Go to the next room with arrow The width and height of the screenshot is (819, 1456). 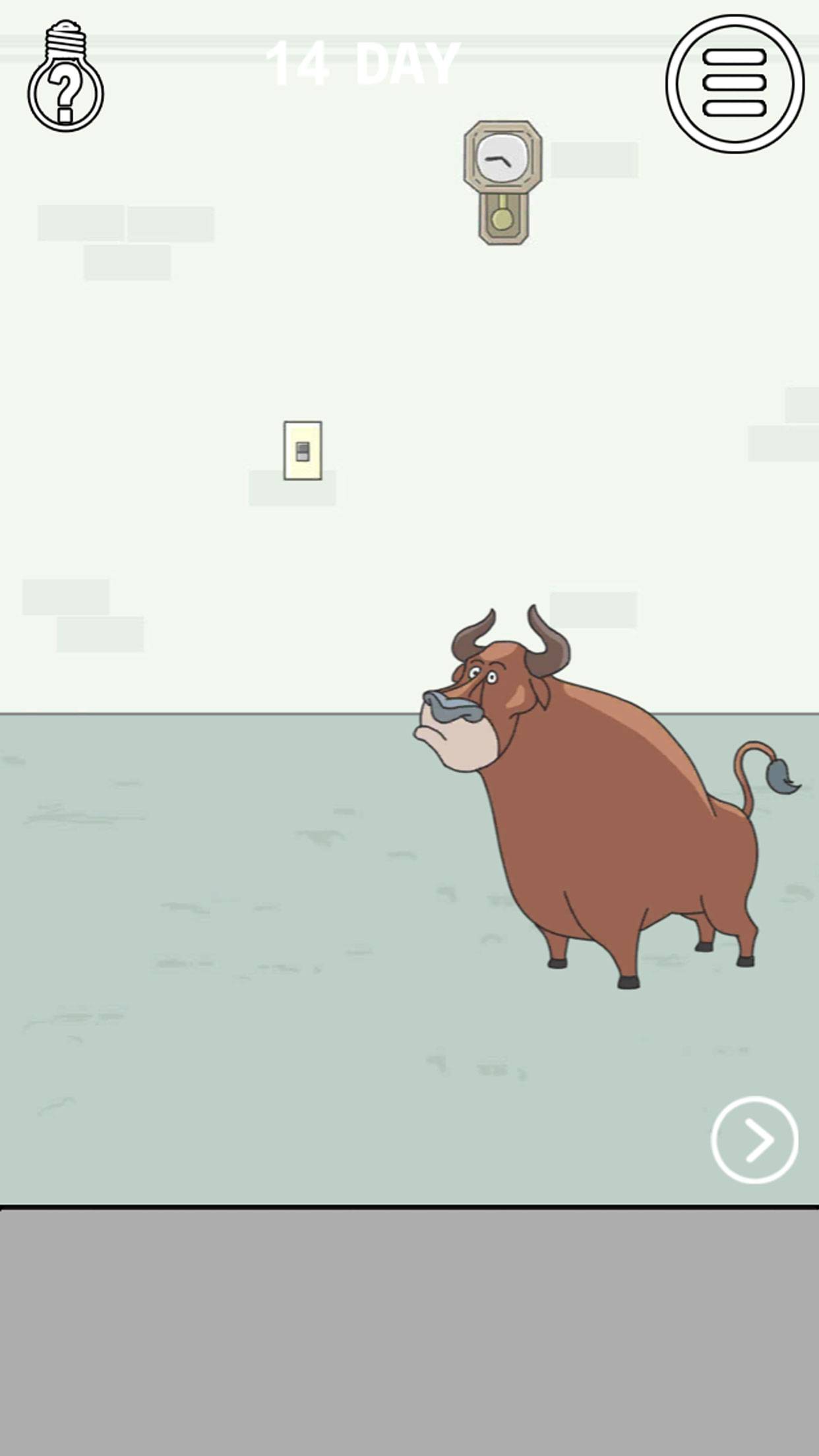coord(754,1140)
